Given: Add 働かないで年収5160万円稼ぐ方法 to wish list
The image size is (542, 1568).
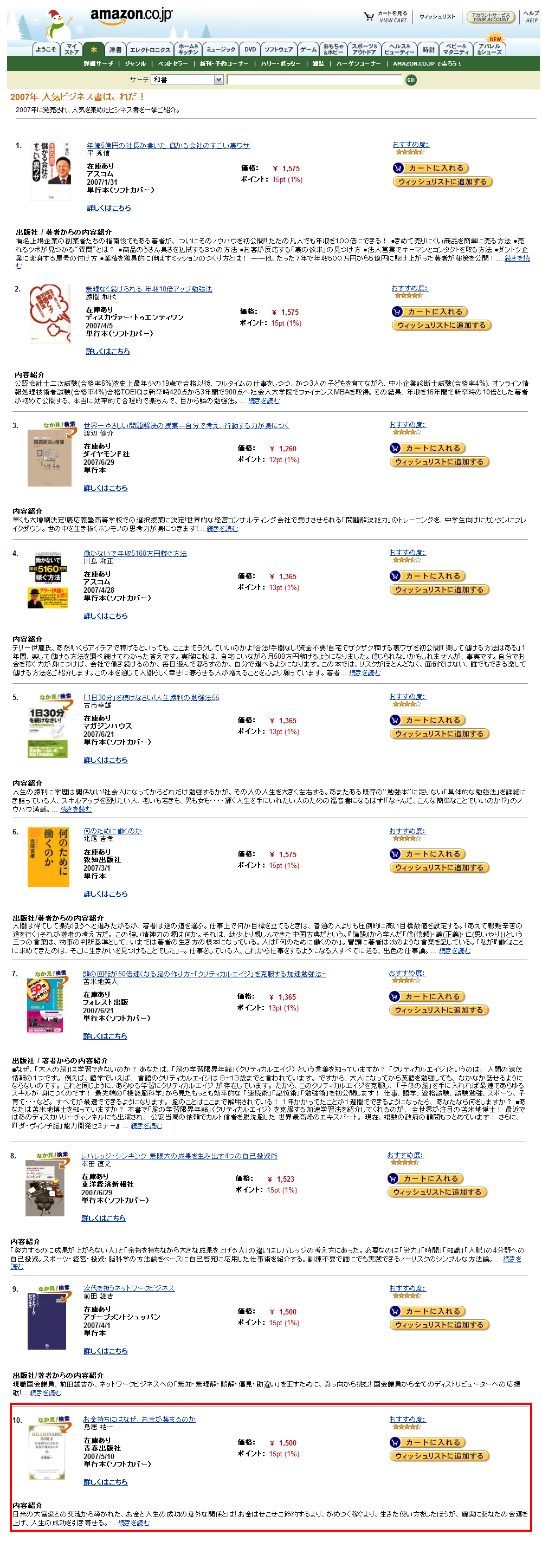Looking at the screenshot, I should [x=439, y=589].
